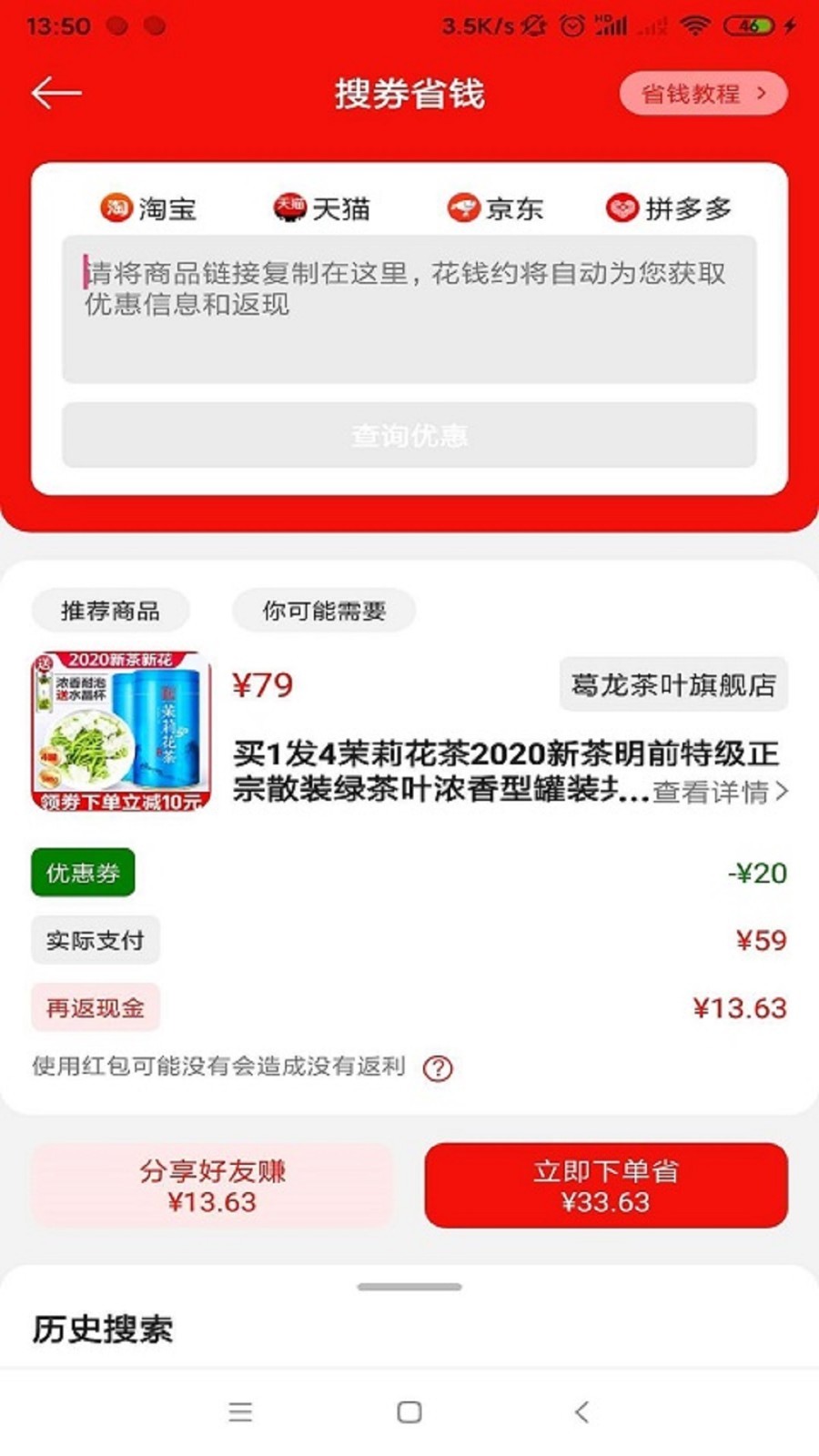The image size is (819, 1456).
Task: Open the red-packet rebate help icon
Action: click(438, 1067)
